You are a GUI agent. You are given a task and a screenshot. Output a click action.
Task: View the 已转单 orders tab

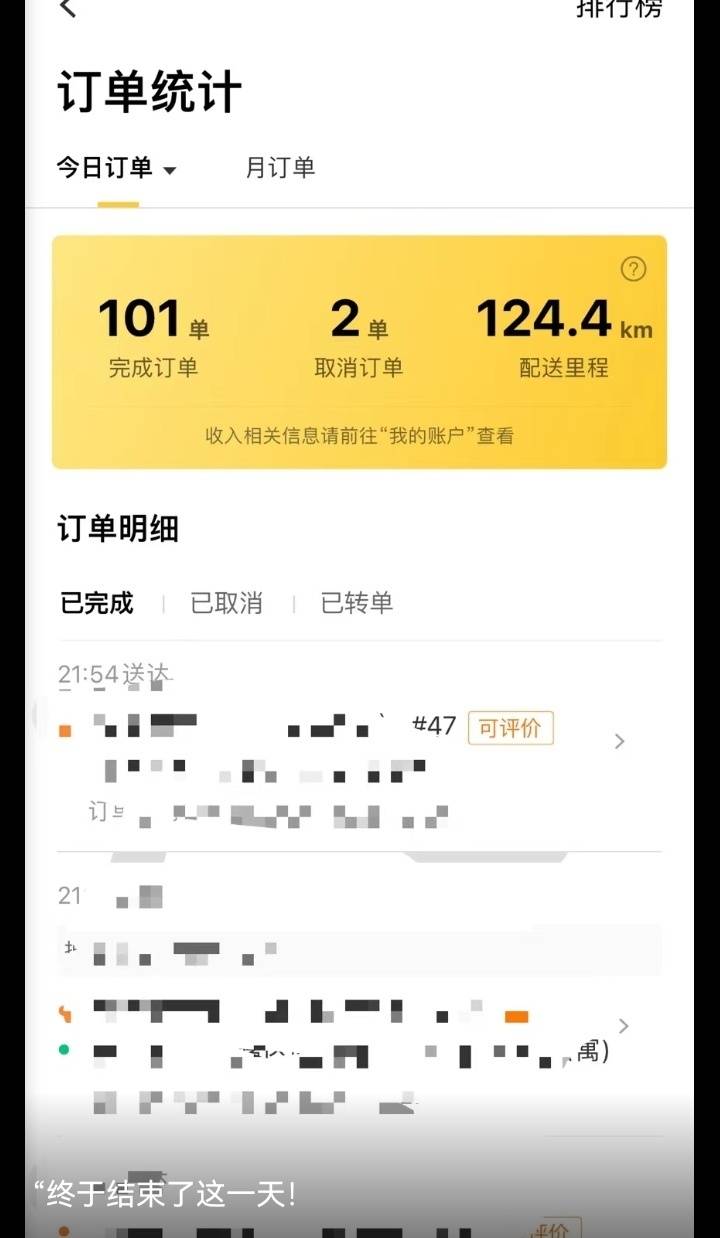[357, 603]
